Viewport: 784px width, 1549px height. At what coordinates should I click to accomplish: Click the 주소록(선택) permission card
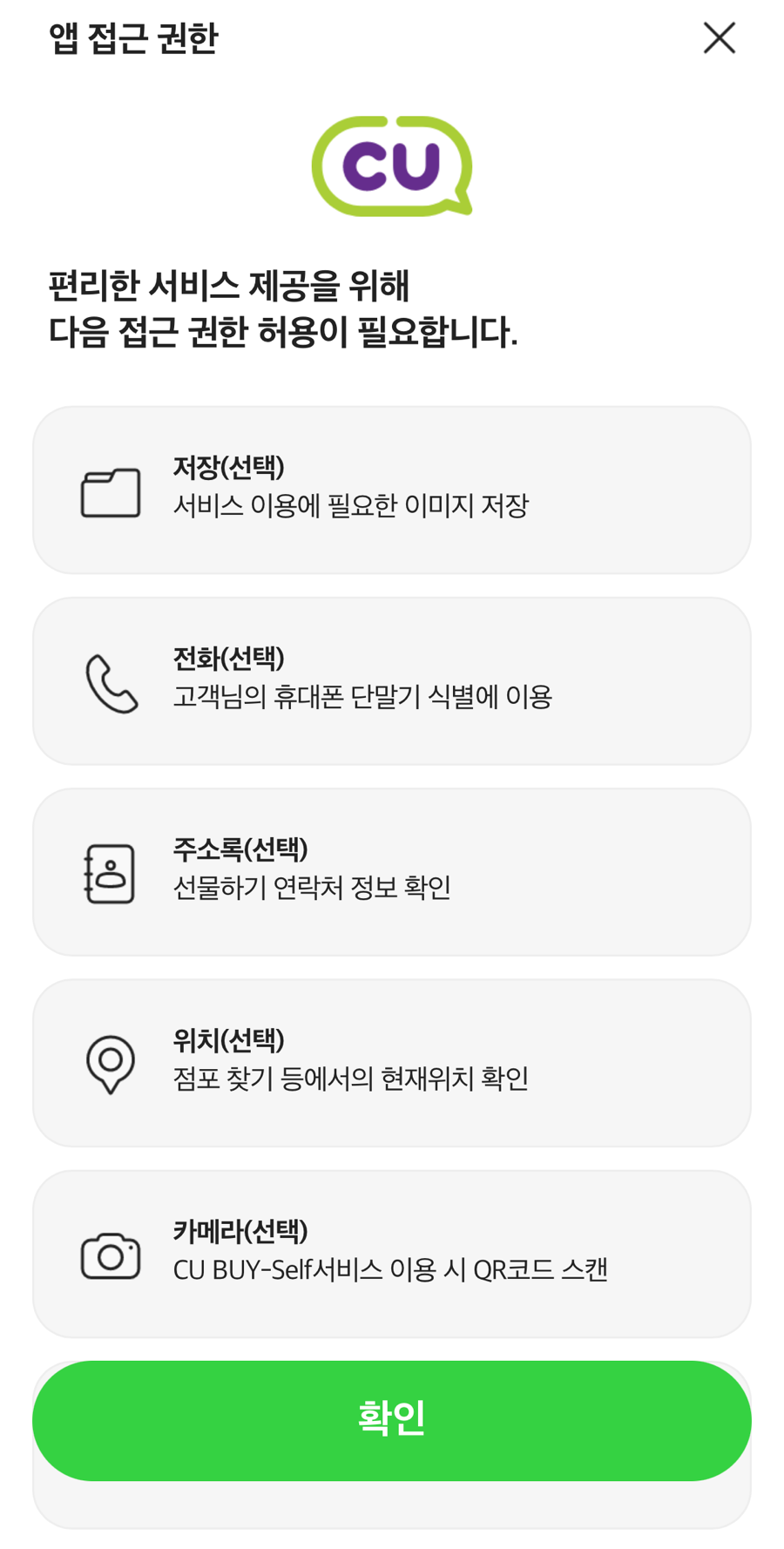[x=392, y=871]
